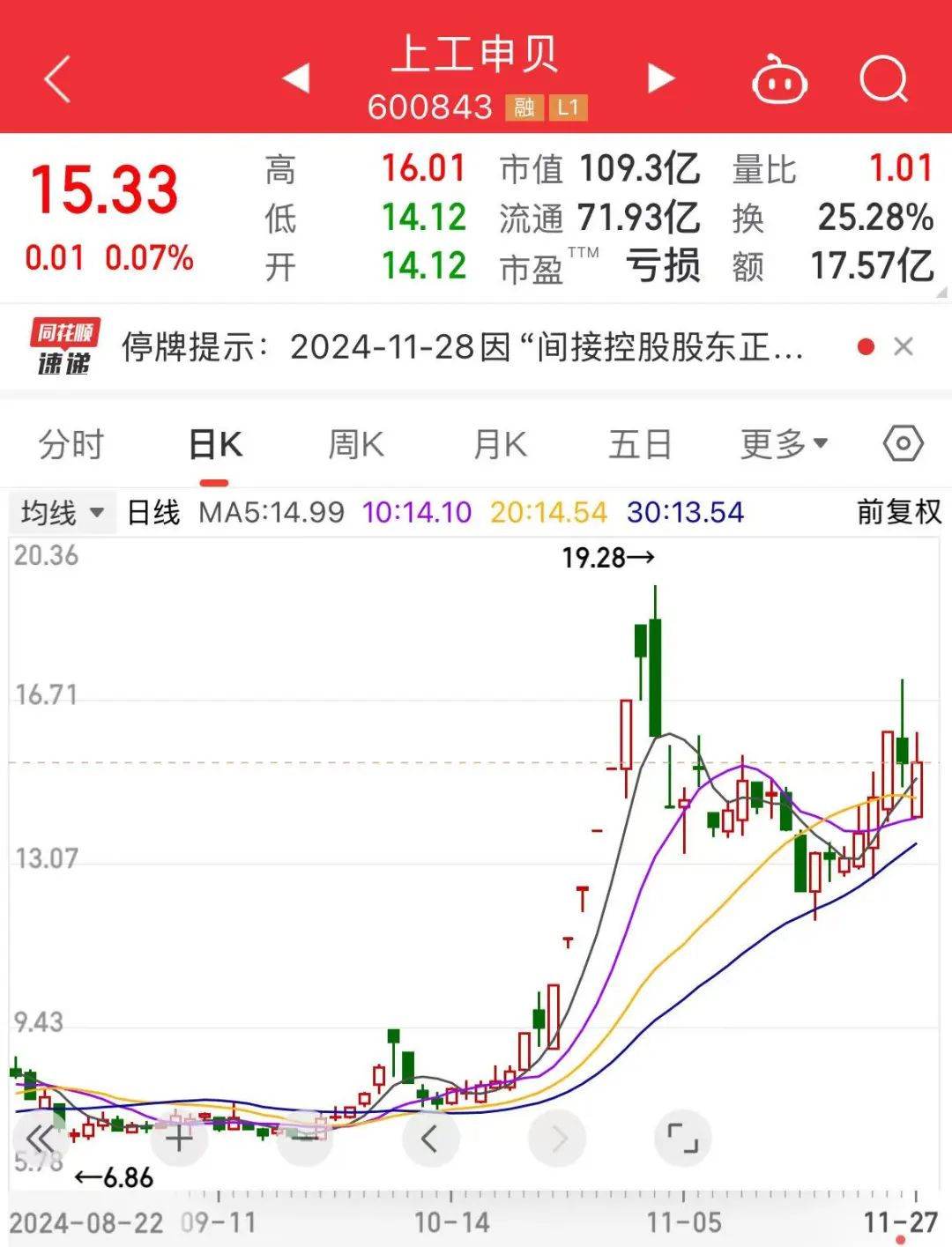Open stock search

click(x=882, y=80)
